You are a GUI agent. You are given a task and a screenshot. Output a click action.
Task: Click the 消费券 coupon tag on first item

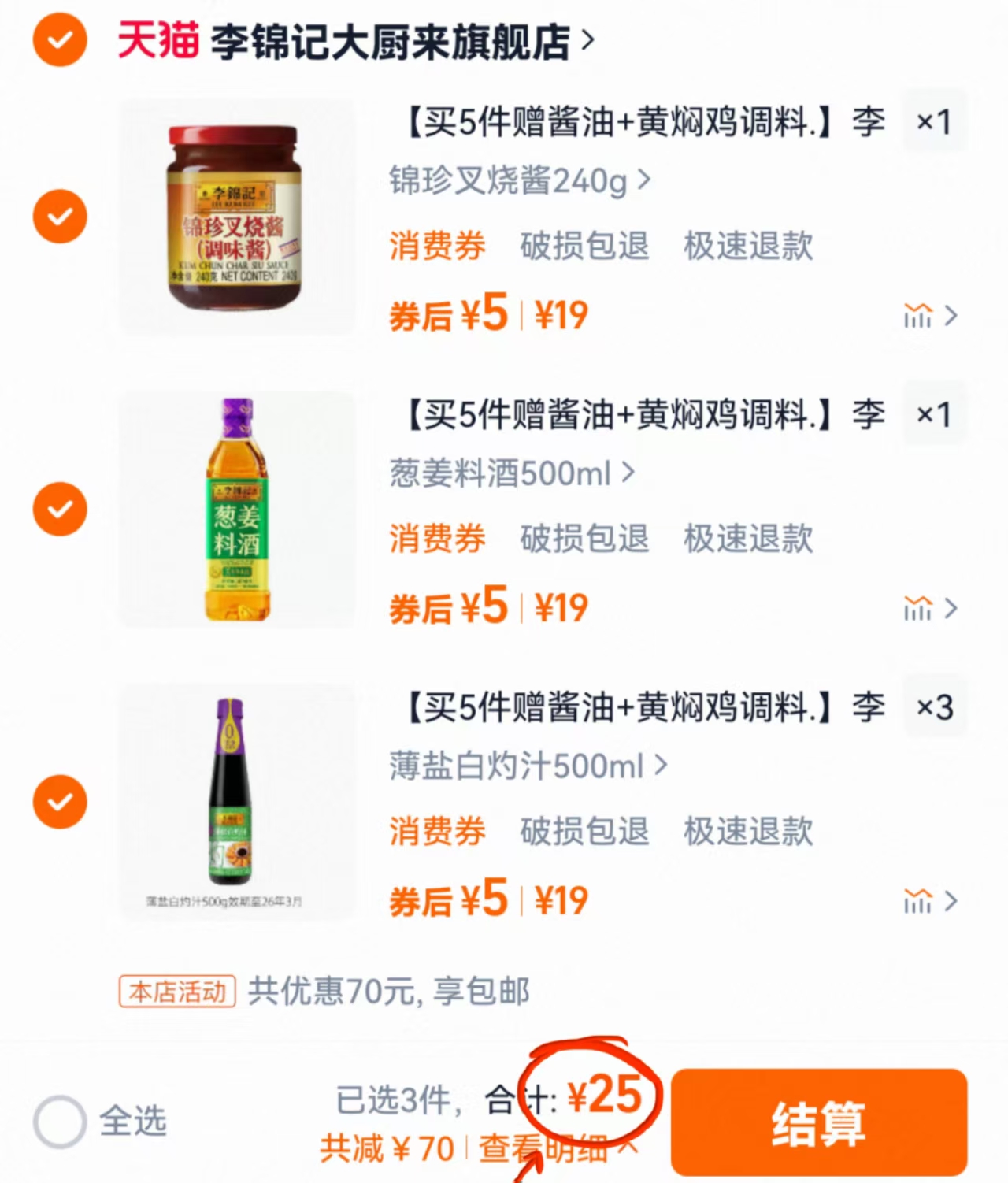point(438,247)
